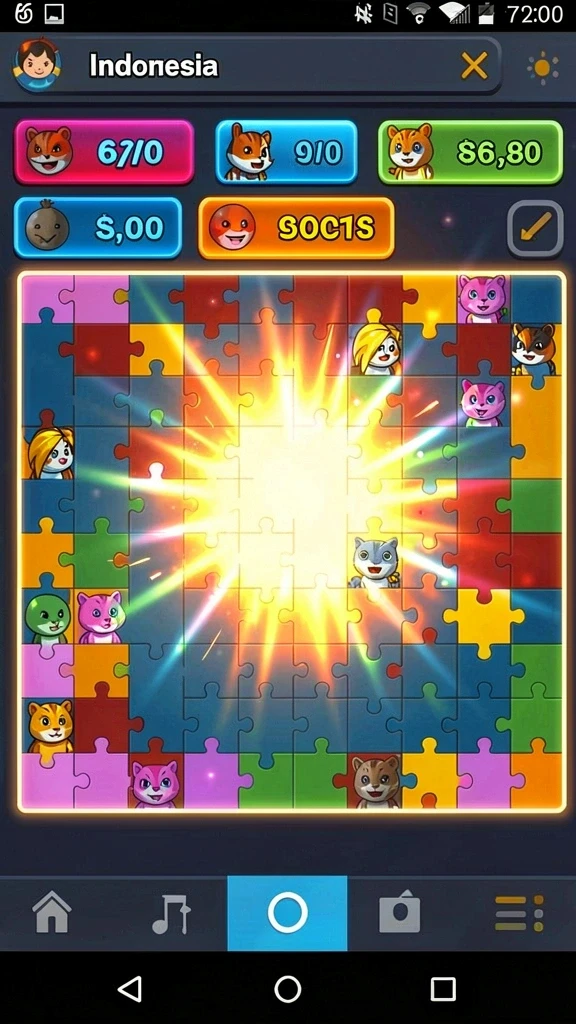Open the pencil edit button
Viewport: 576px width, 1024px height.
point(536,229)
